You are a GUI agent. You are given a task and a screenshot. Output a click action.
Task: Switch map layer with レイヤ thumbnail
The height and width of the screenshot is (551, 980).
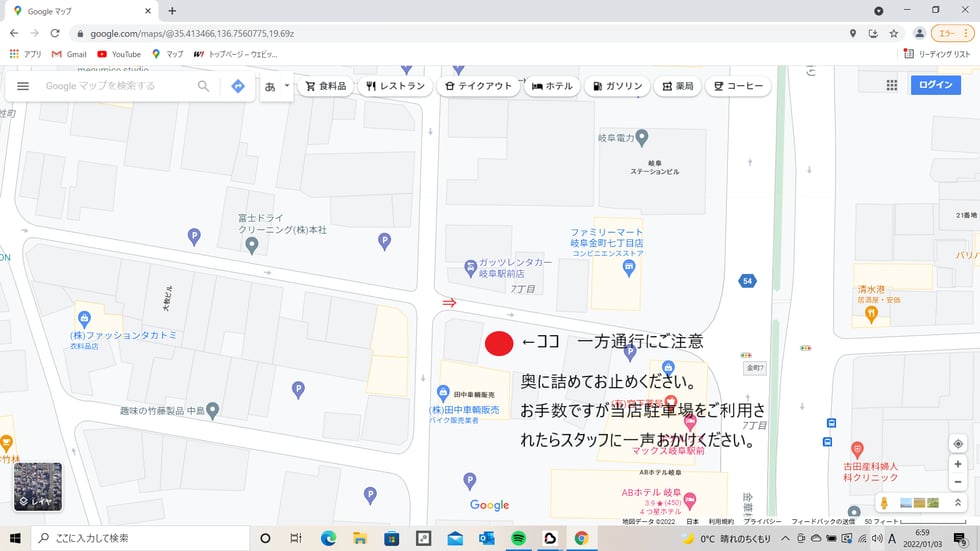click(x=37, y=486)
